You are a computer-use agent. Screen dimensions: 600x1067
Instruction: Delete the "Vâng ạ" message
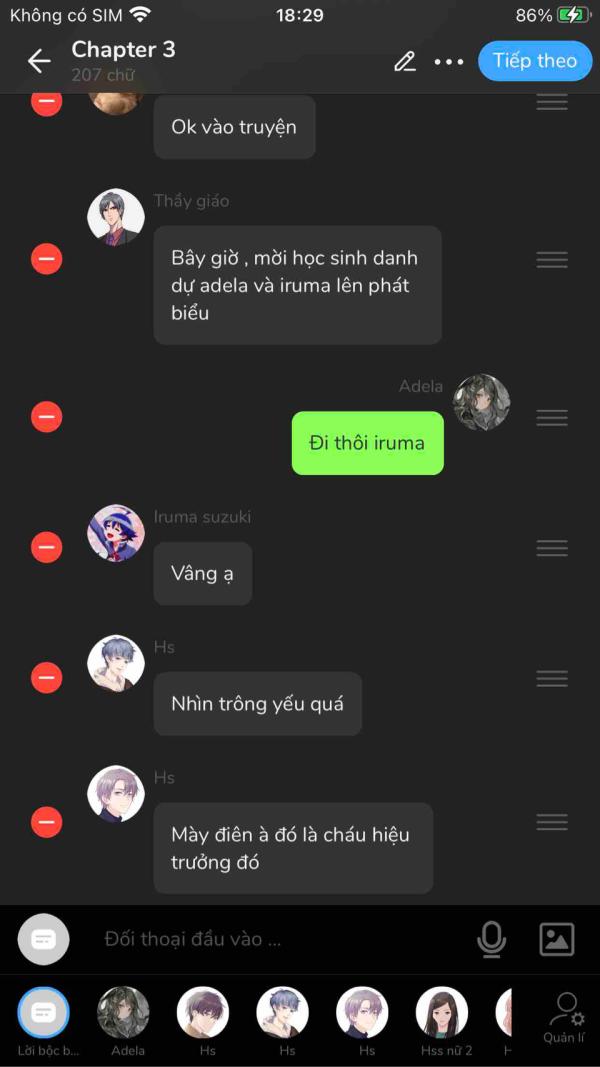tap(46, 547)
